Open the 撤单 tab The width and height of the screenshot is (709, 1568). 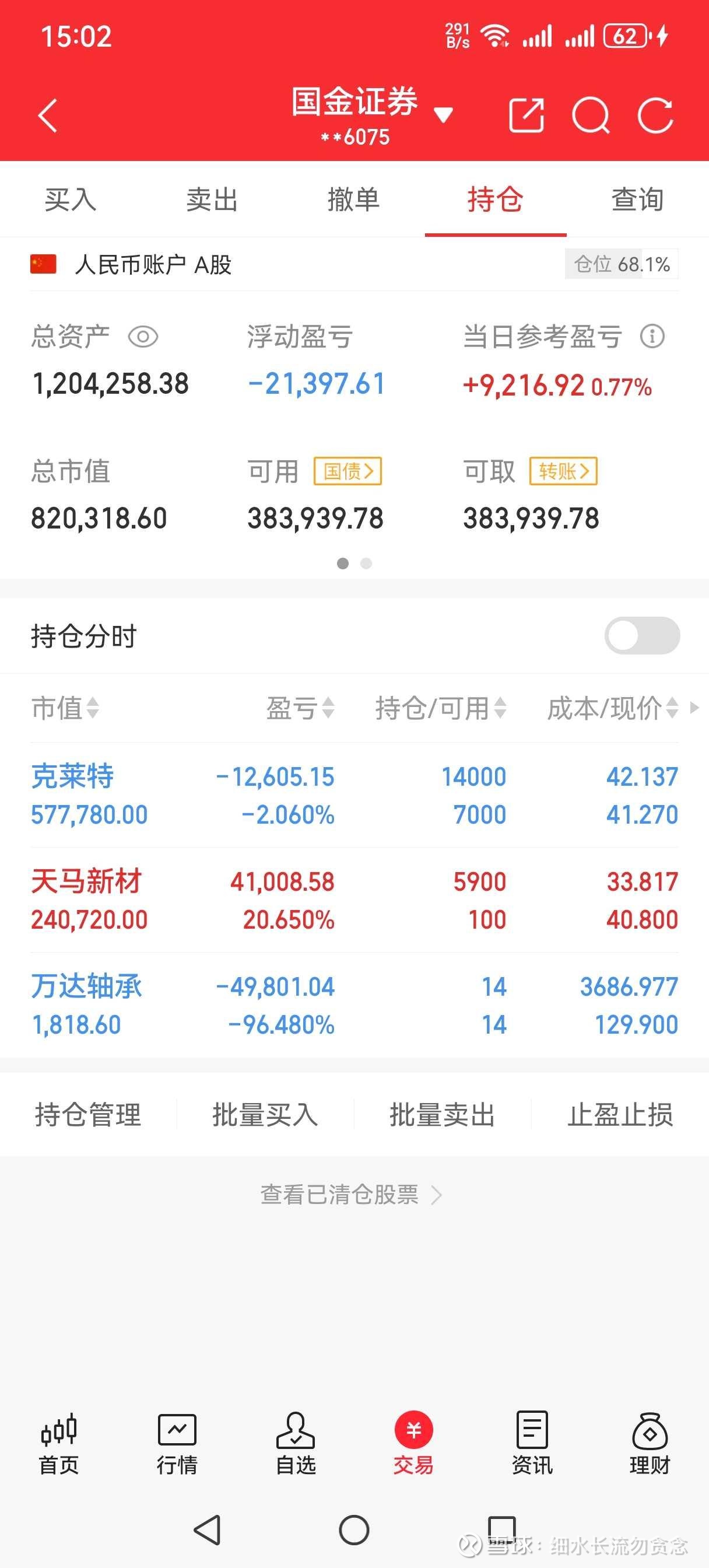click(353, 199)
